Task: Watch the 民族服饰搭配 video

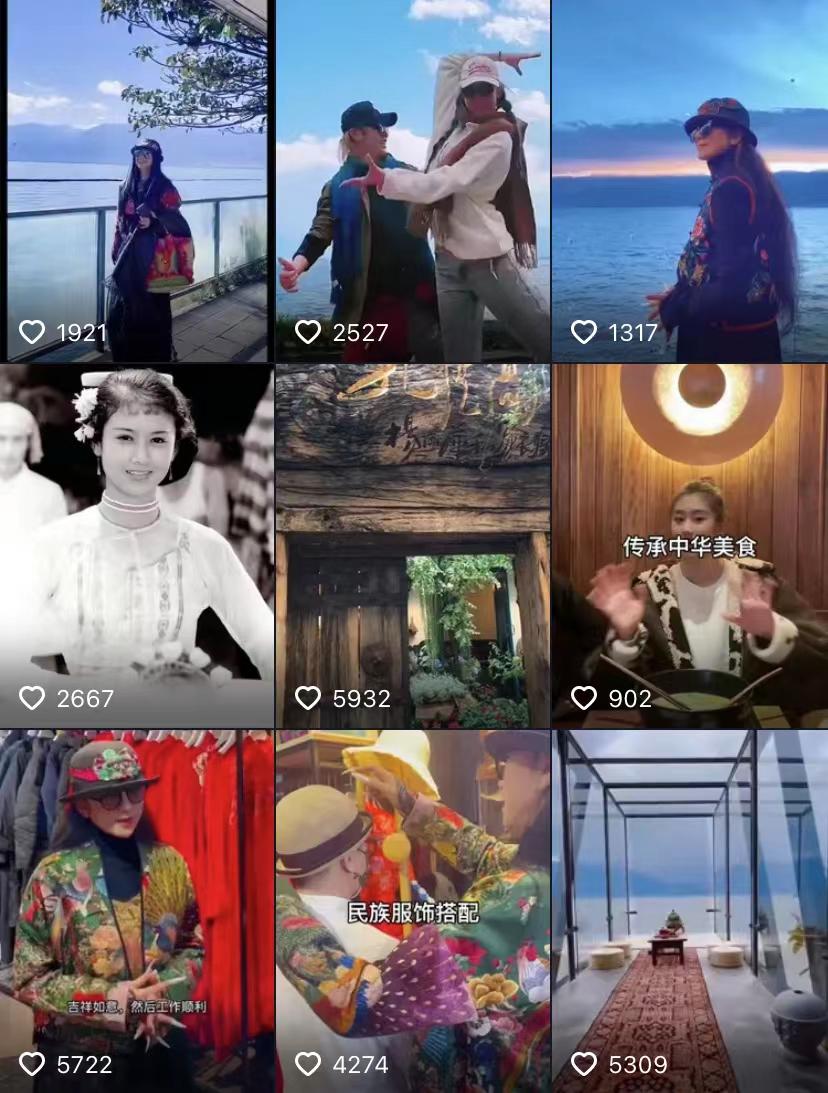Action: [x=413, y=912]
